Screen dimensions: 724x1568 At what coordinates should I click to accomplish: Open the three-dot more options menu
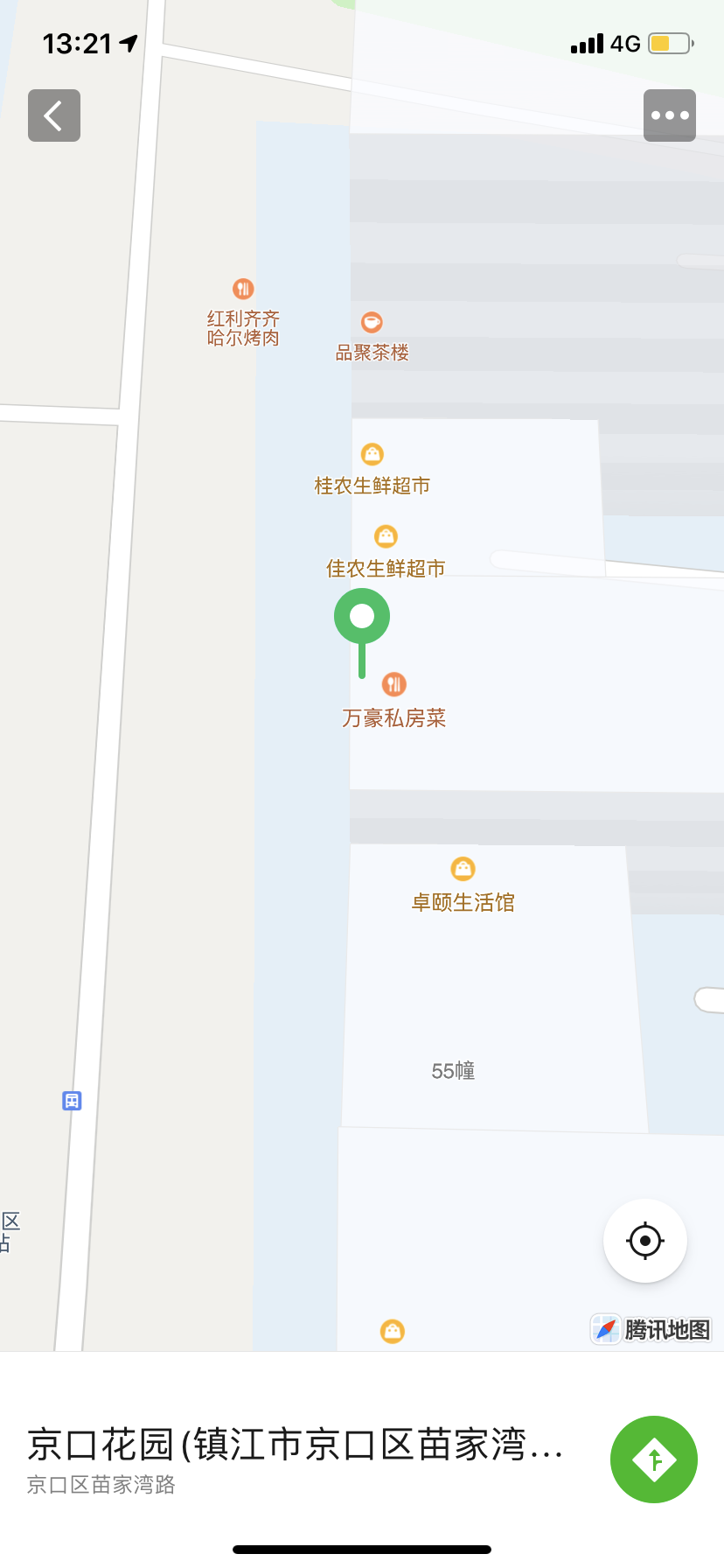point(670,115)
